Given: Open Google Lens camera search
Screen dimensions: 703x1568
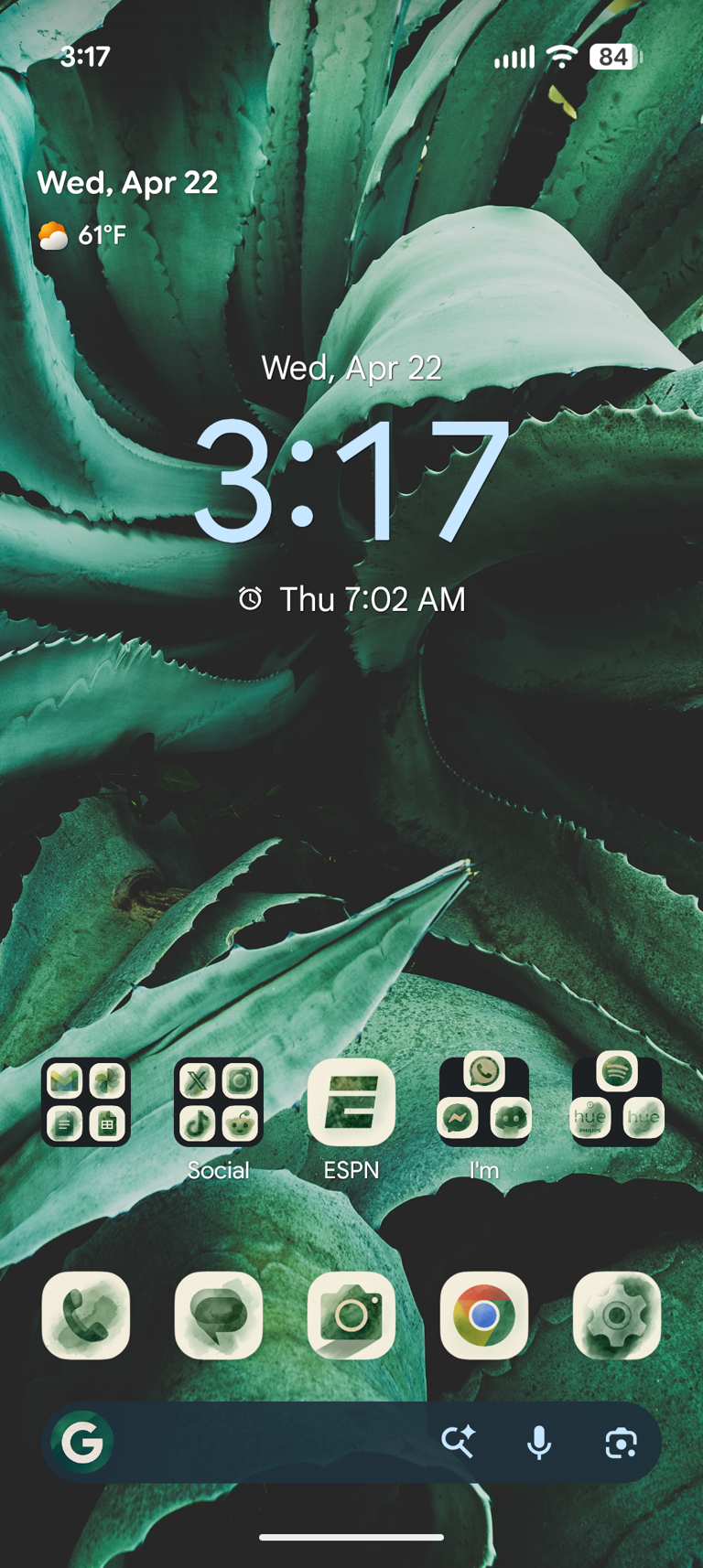Looking at the screenshot, I should click(x=621, y=1443).
